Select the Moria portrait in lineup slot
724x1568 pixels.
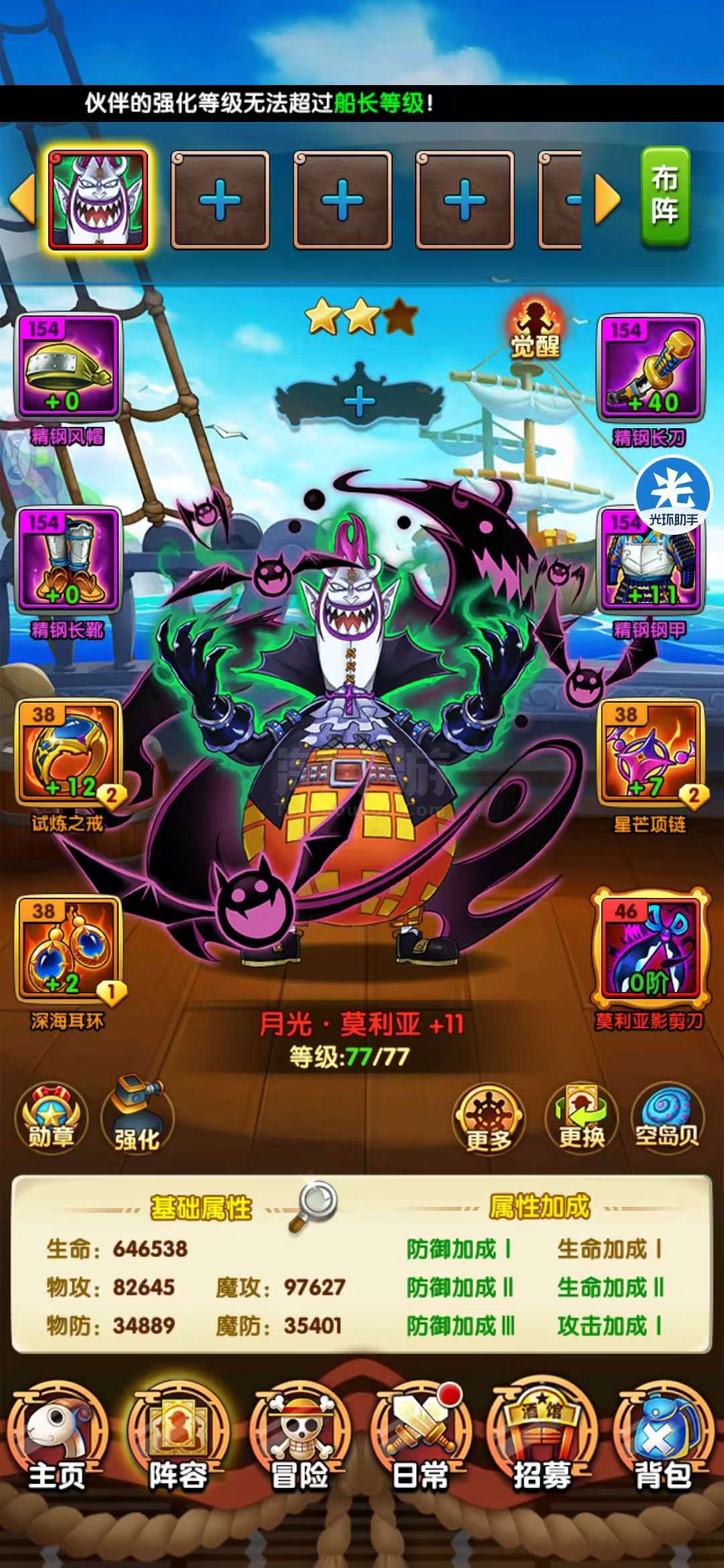98,200
